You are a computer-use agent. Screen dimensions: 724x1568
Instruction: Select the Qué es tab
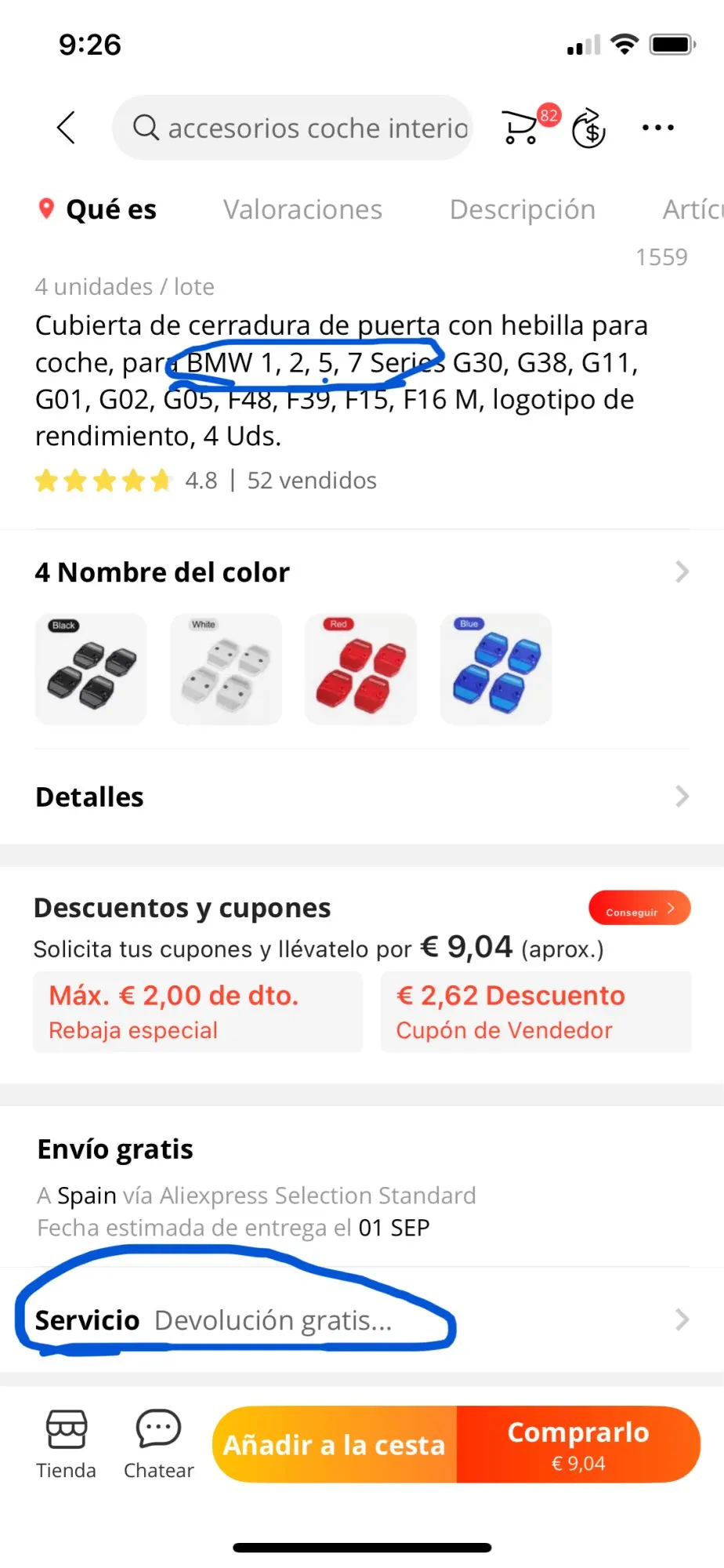point(110,209)
